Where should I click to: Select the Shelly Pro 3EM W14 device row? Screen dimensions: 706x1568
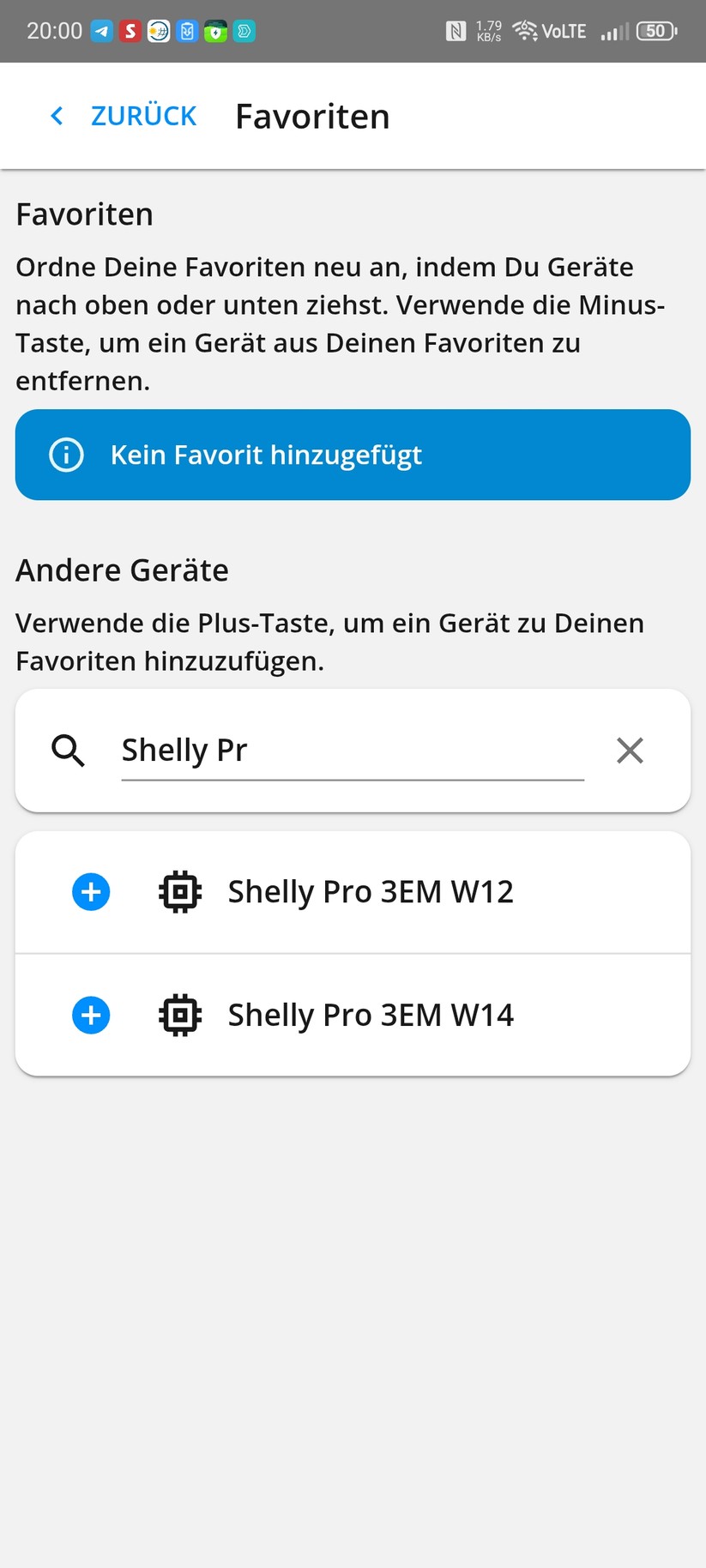(x=370, y=1015)
